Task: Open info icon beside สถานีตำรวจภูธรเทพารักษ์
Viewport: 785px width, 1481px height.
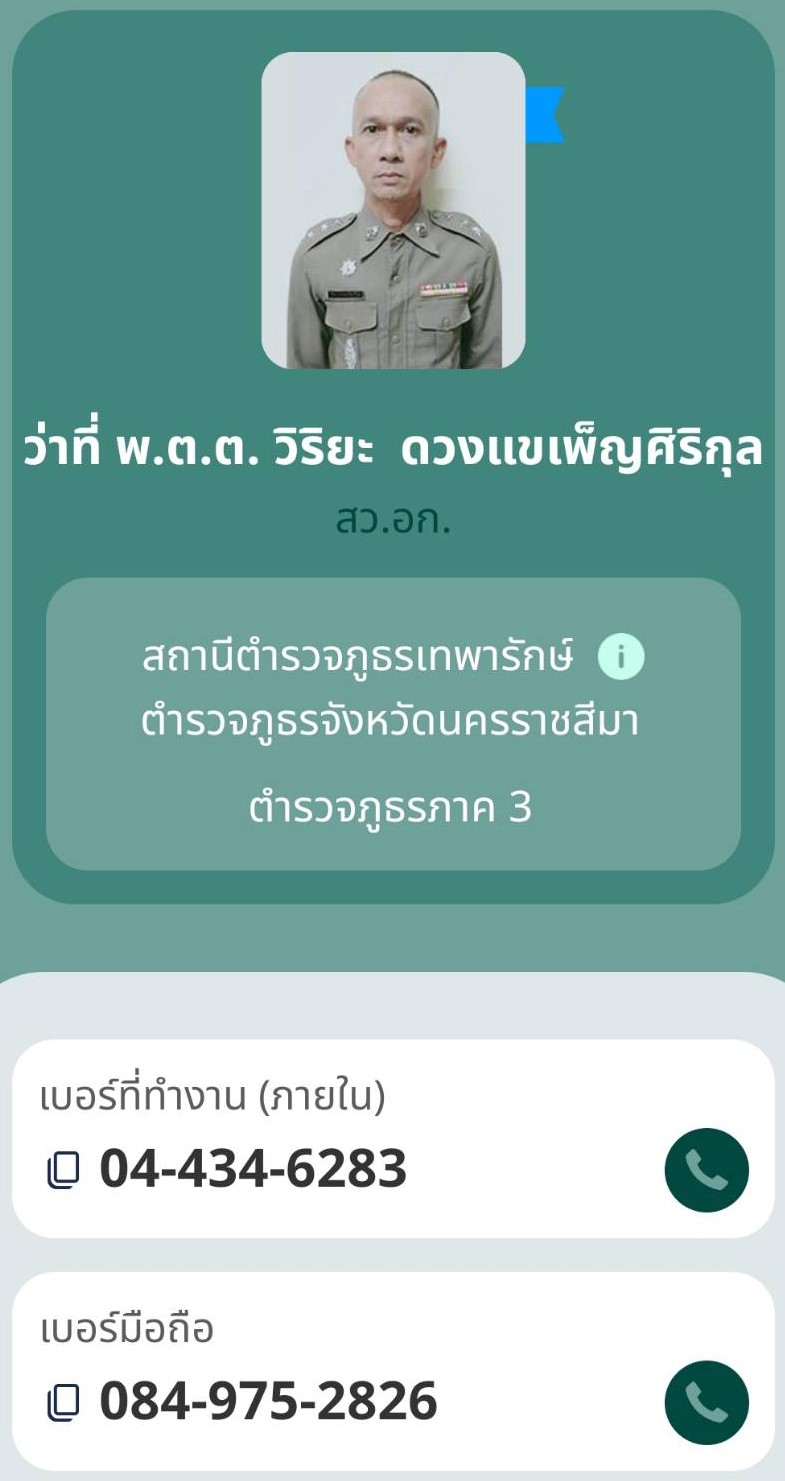Action: [620, 658]
